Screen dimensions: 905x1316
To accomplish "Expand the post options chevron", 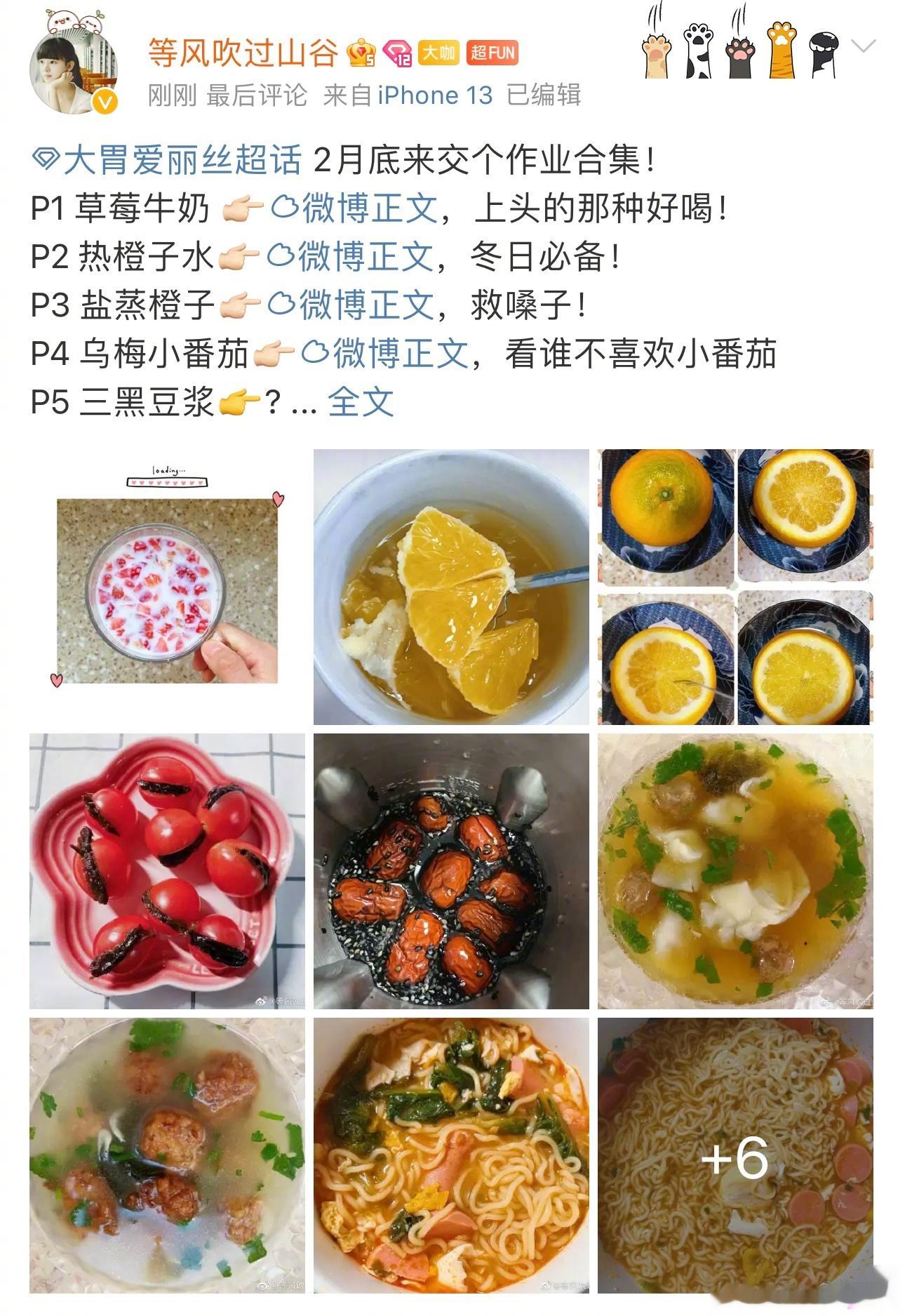I will pyautogui.click(x=864, y=47).
